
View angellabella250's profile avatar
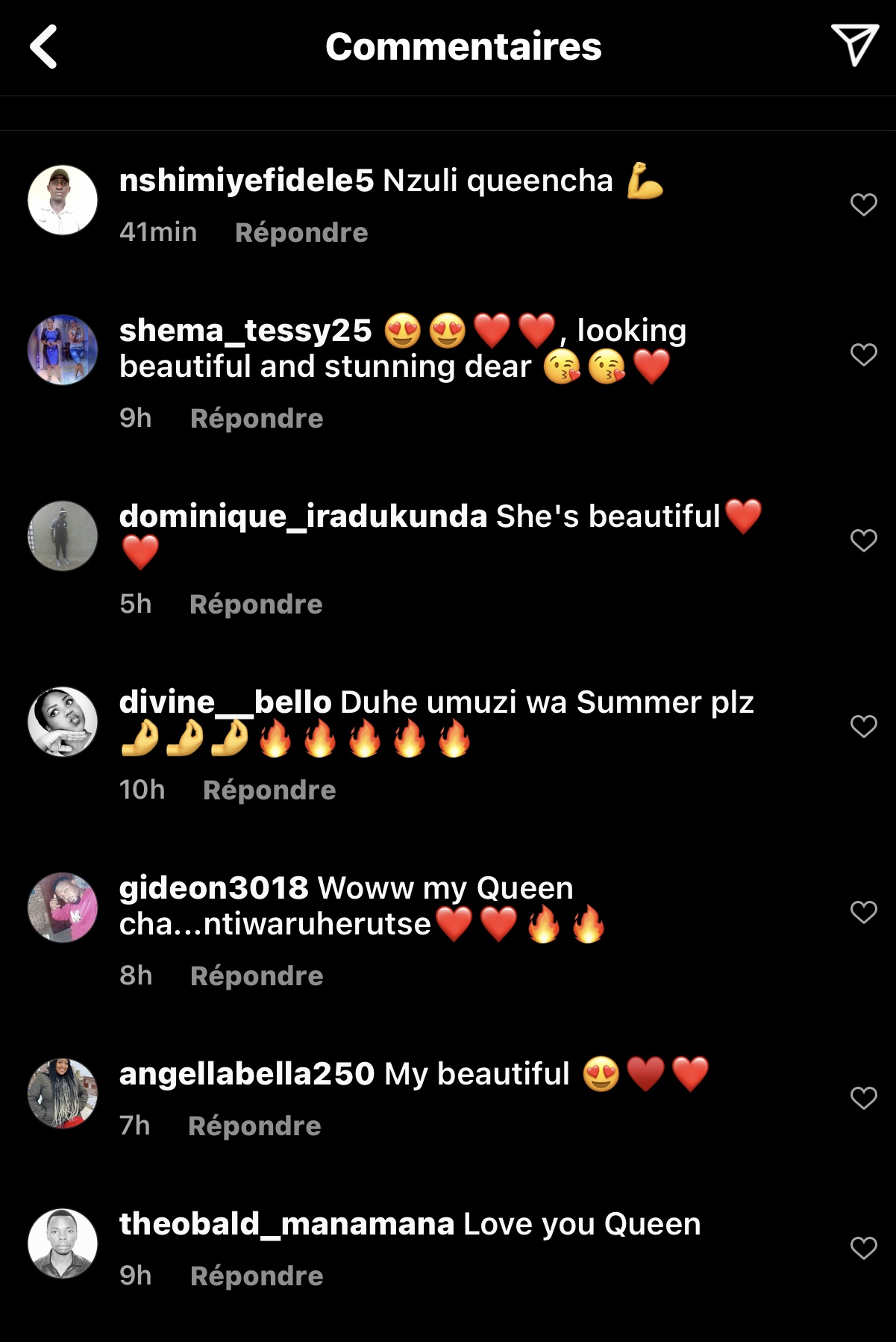63,1093
